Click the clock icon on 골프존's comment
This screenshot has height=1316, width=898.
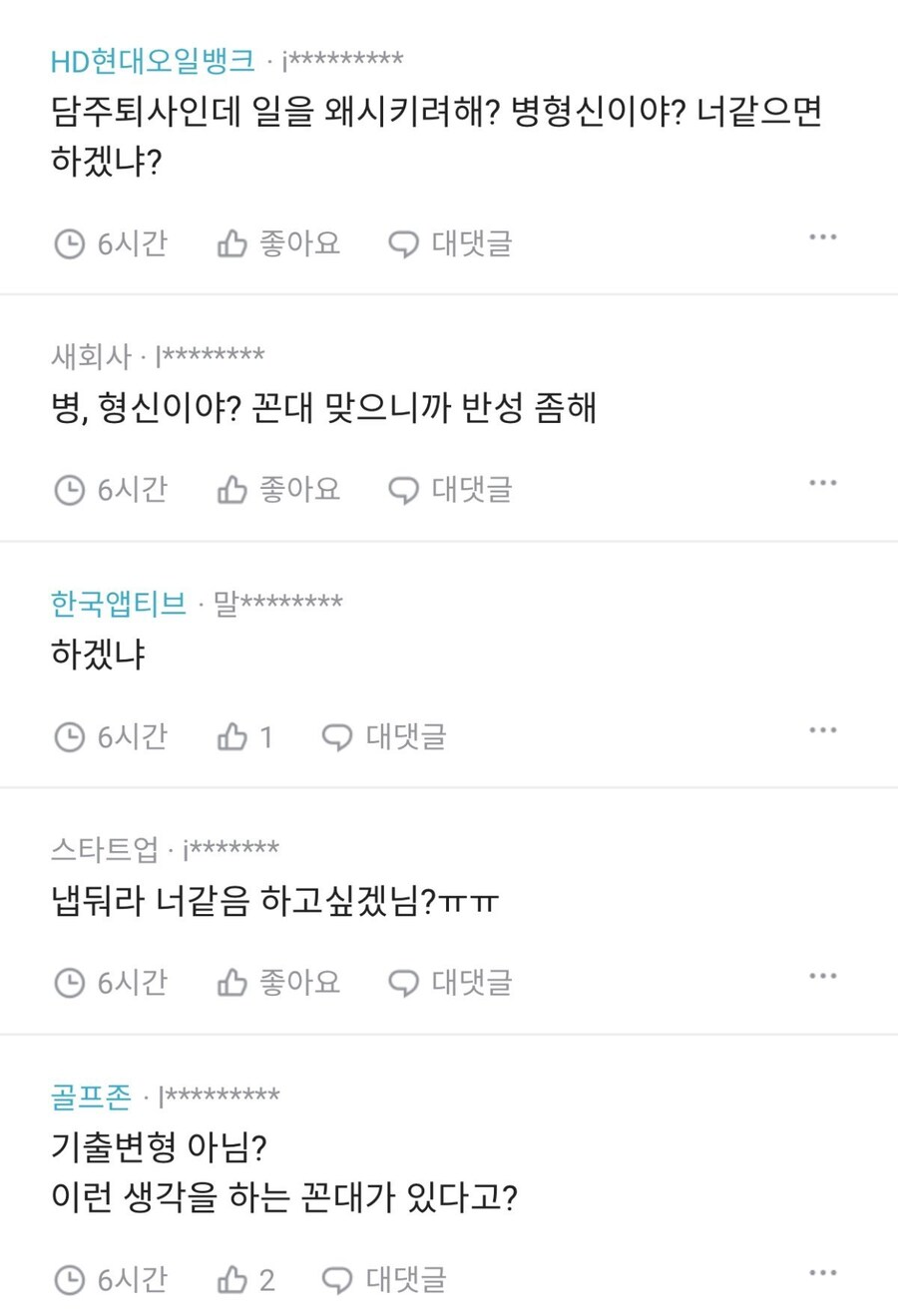click(69, 1280)
